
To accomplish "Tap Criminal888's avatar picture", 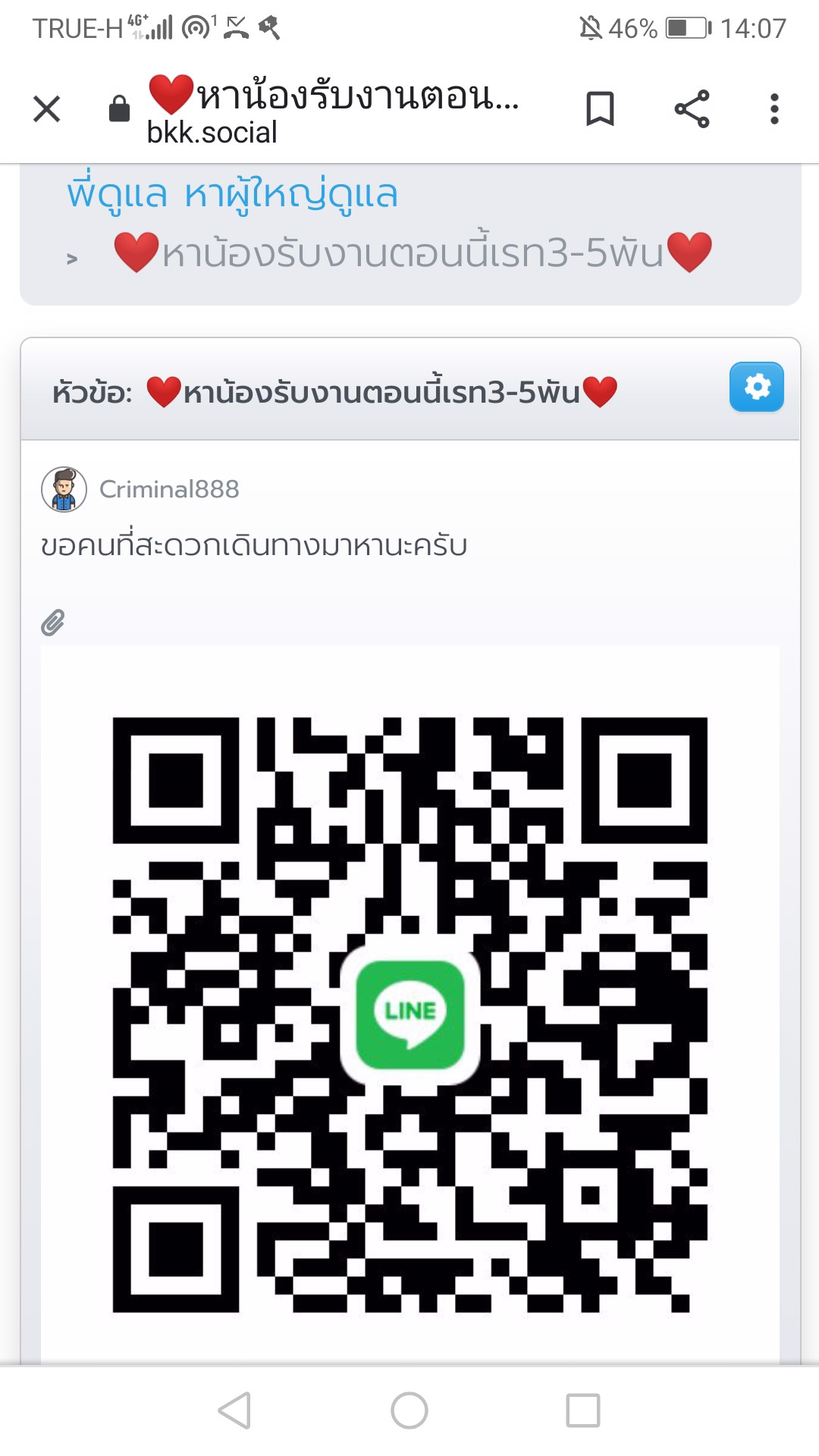I will point(64,489).
